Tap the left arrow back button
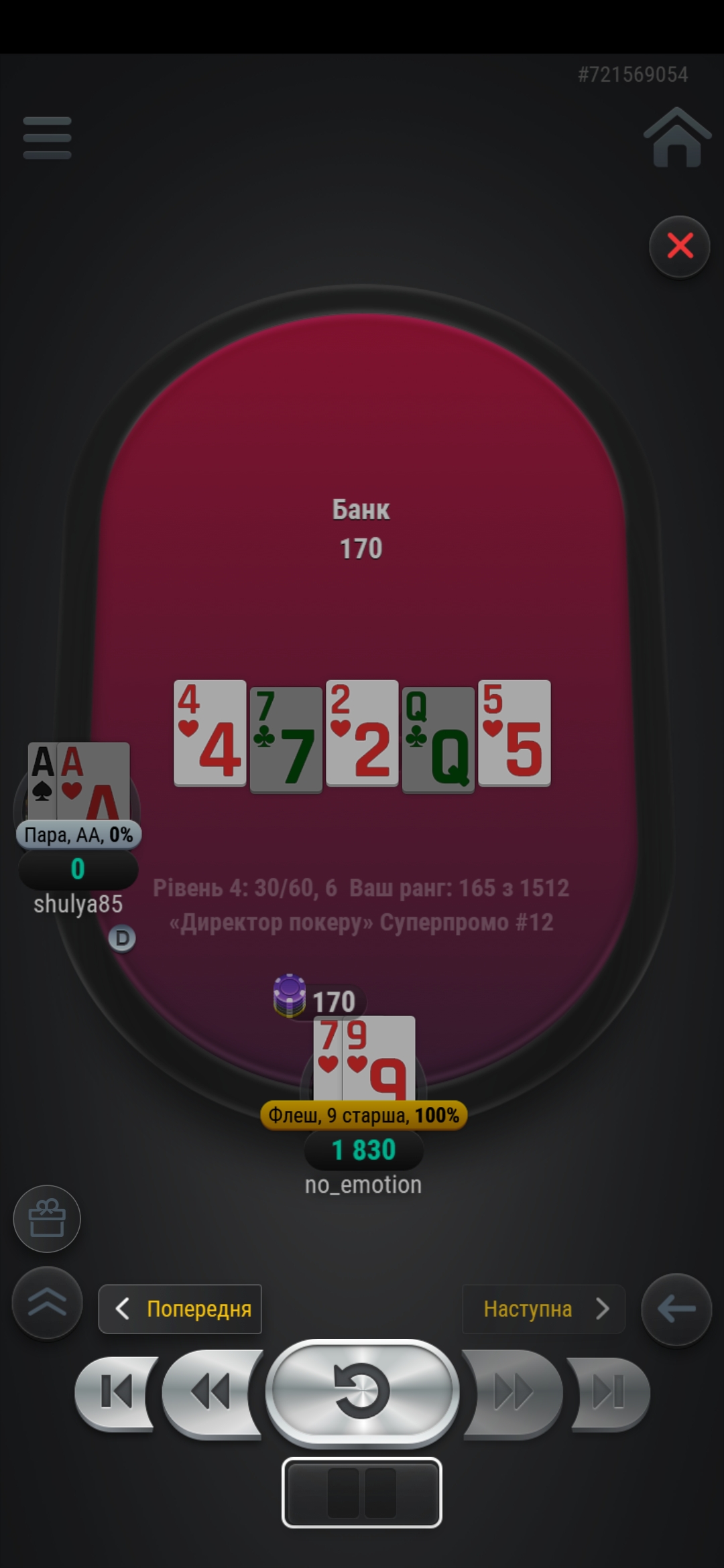Screen dimensions: 724x1568 pos(676,1309)
